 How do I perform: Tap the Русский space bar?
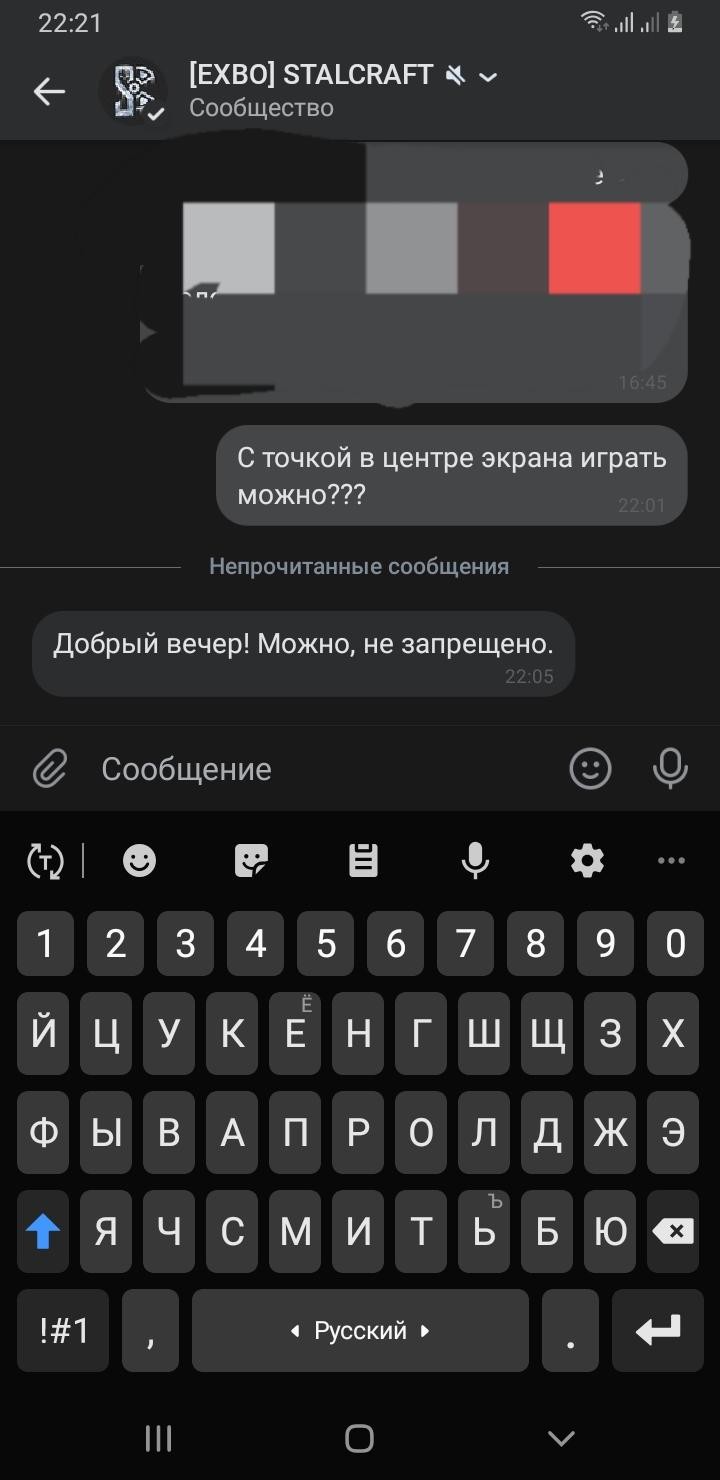pos(360,1330)
